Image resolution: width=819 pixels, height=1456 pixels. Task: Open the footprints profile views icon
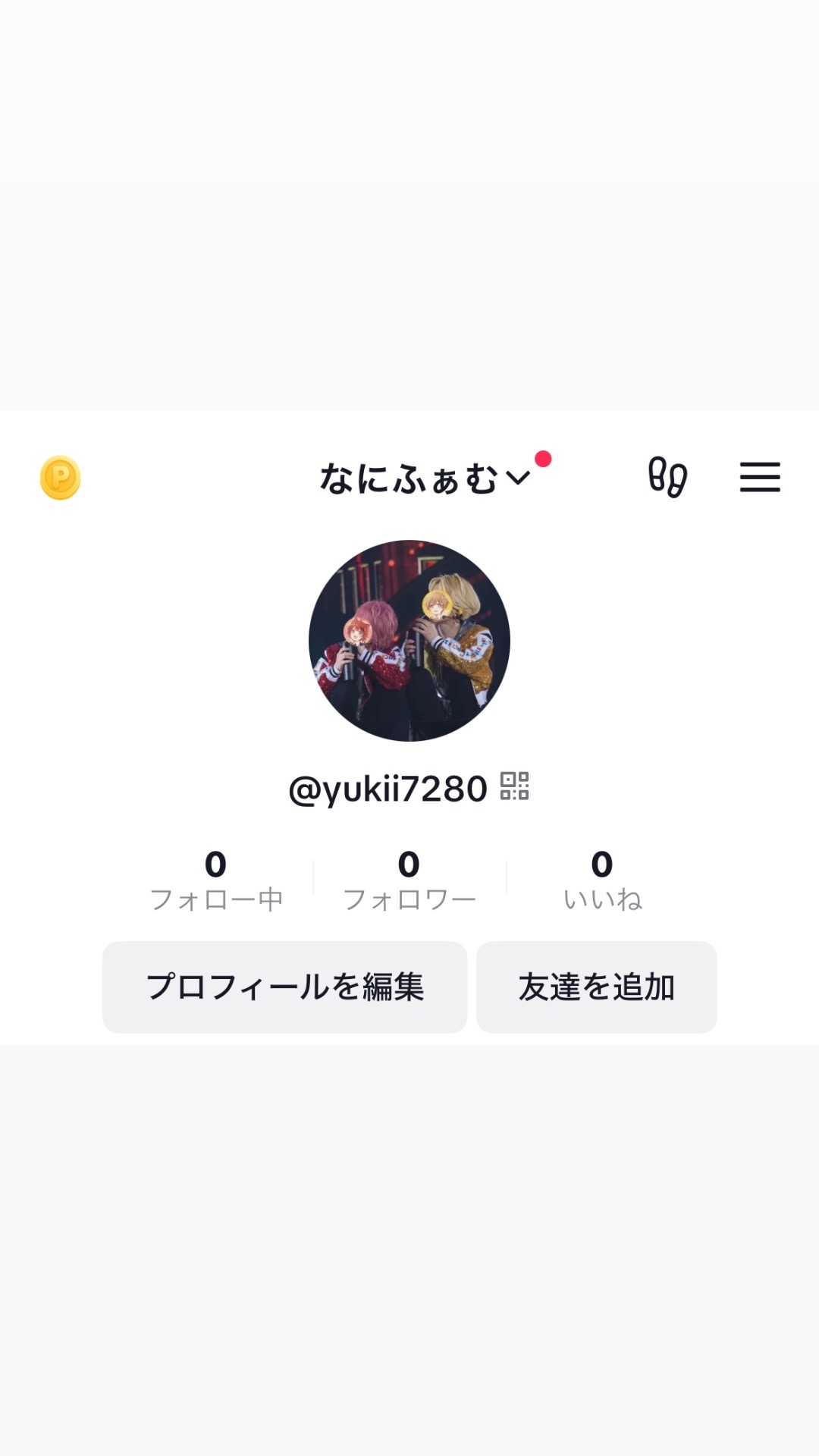click(x=667, y=477)
